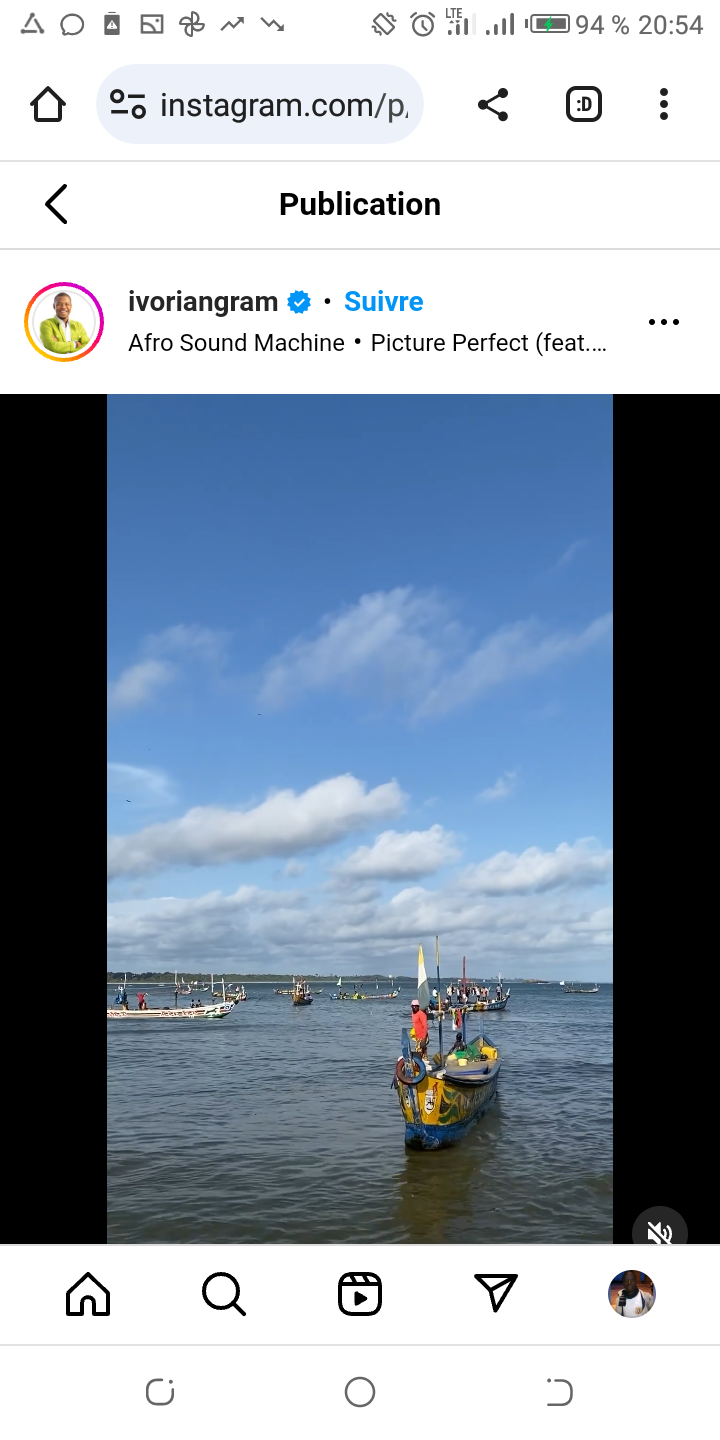Go back from the Publication page
The width and height of the screenshot is (720, 1440).
pyautogui.click(x=56, y=204)
